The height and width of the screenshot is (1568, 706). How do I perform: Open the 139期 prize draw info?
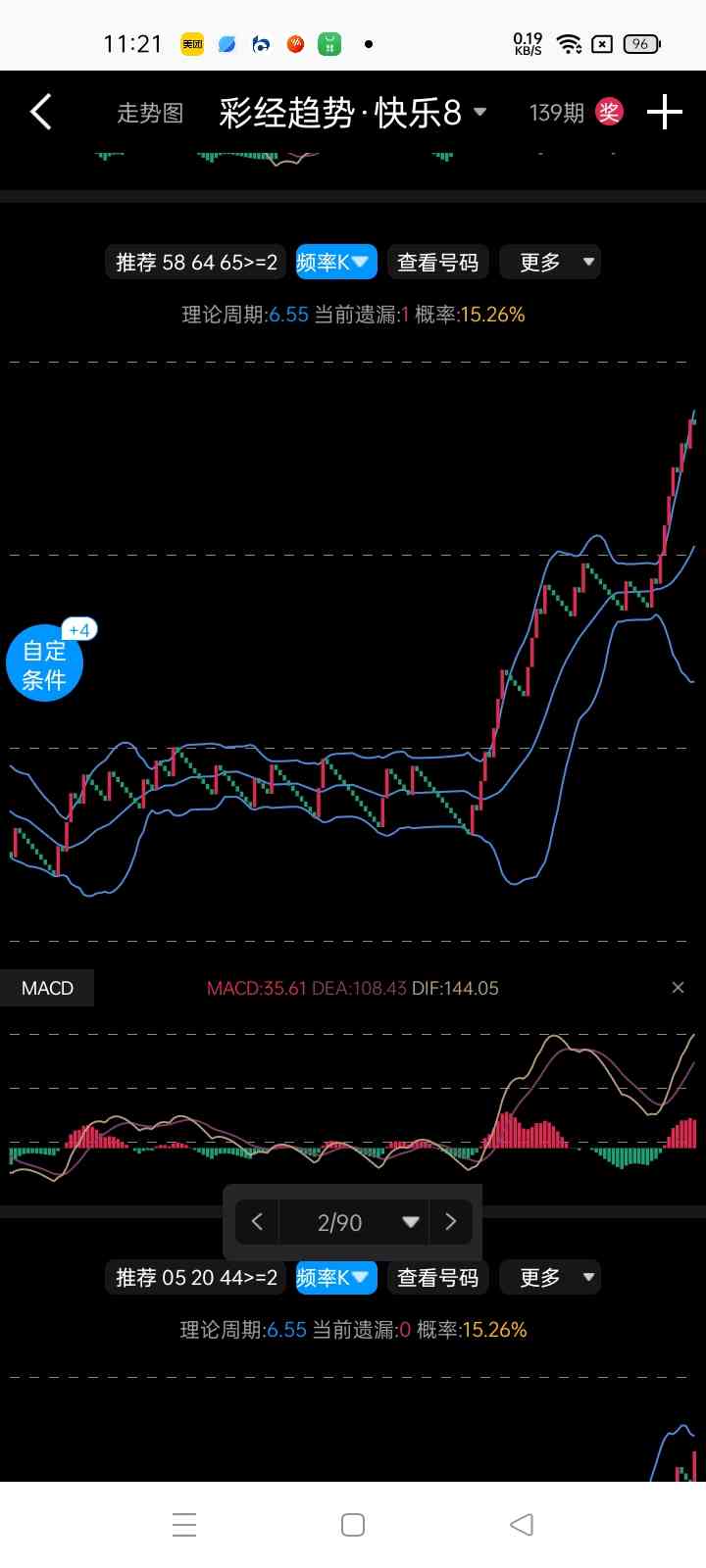click(576, 113)
